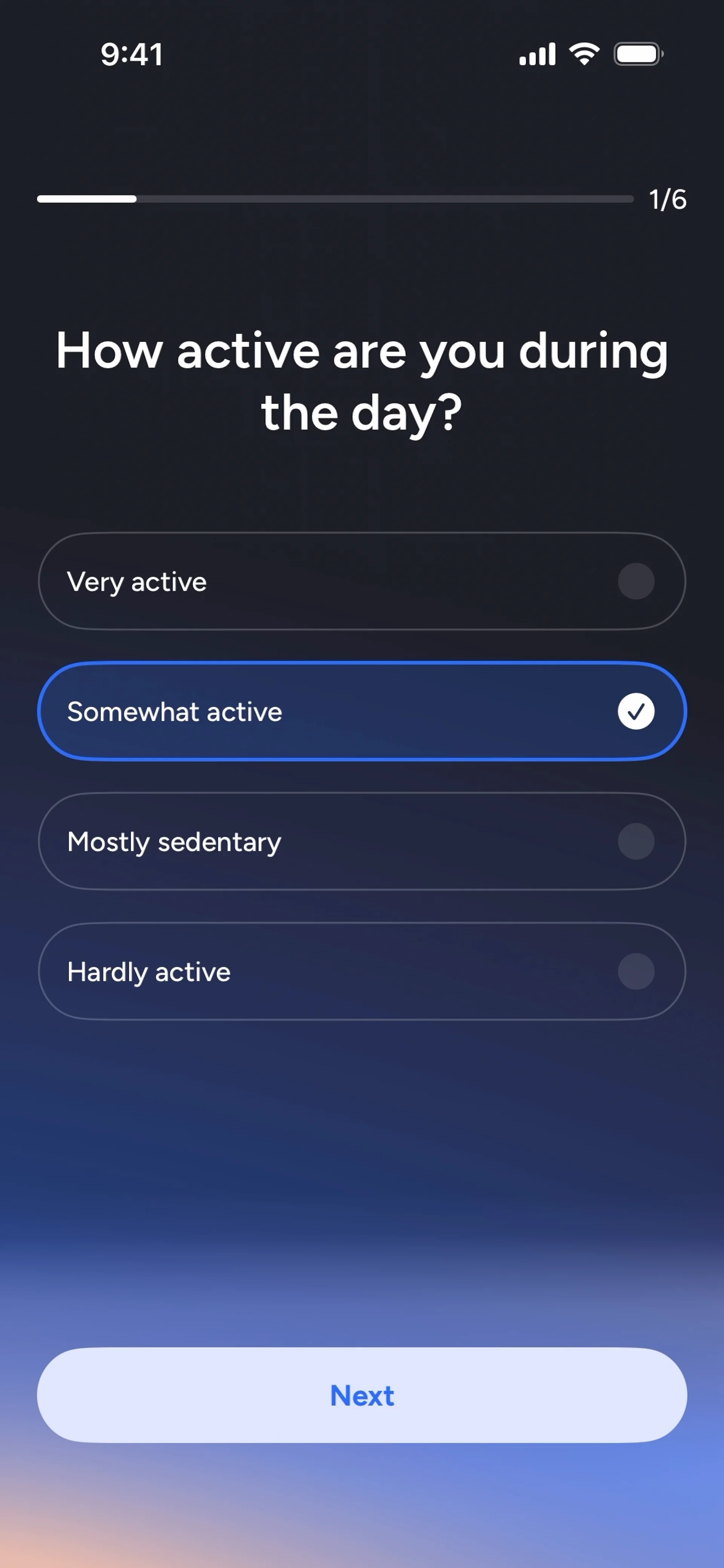Tap Next to continue
Screen dimensions: 724x1568
362,1395
